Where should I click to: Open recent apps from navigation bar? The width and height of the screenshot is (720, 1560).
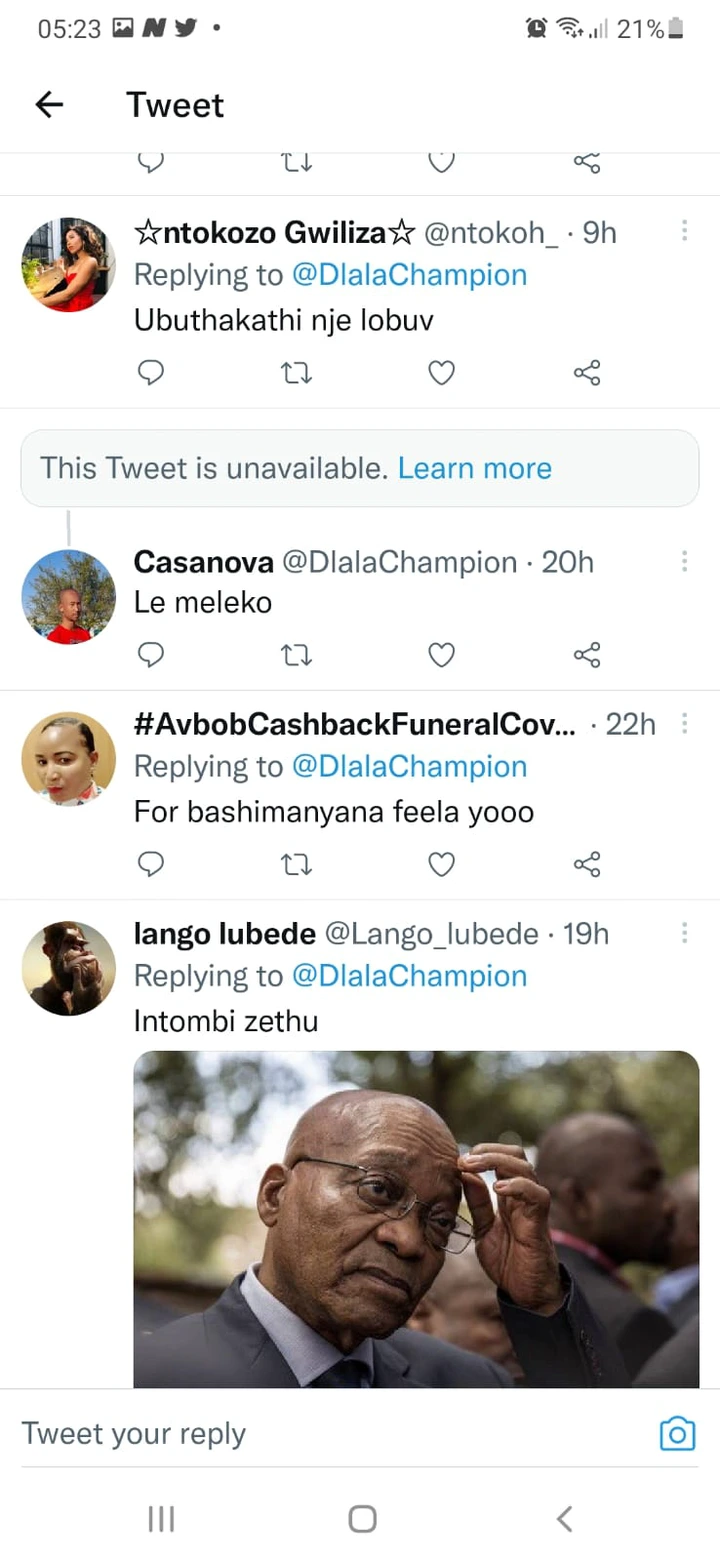[x=161, y=1519]
